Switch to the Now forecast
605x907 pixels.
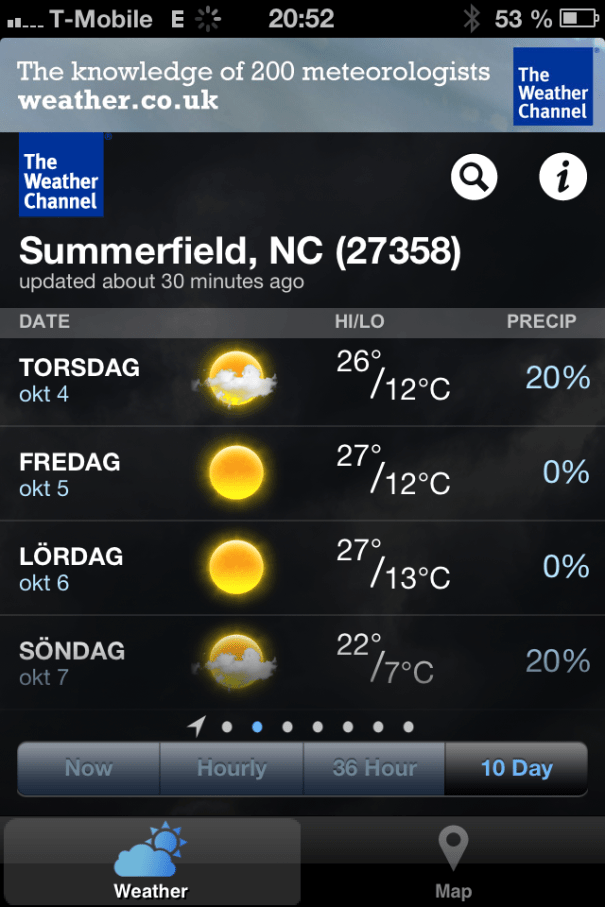click(89, 768)
